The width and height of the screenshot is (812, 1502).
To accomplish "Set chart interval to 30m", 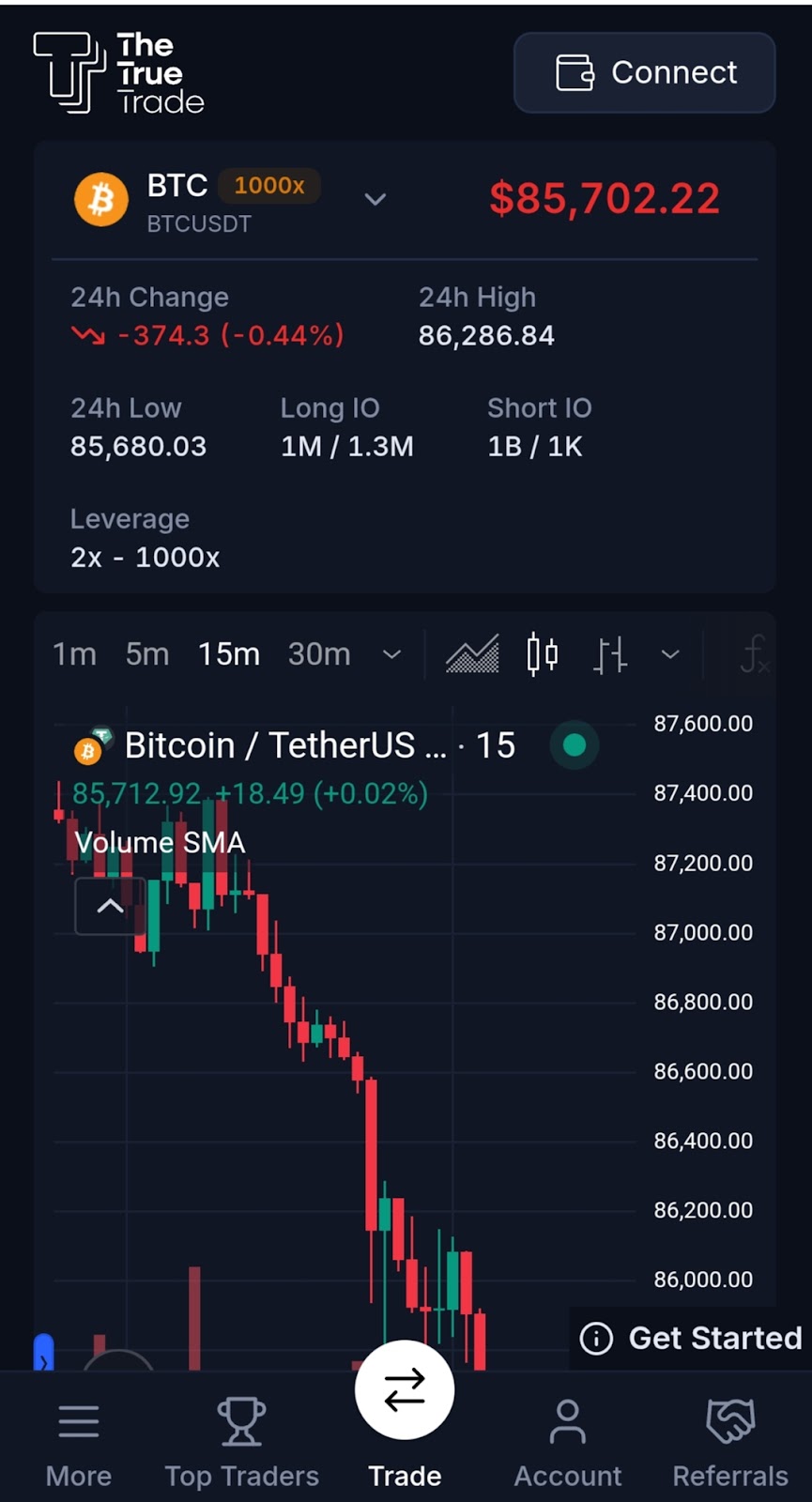I will pos(319,653).
